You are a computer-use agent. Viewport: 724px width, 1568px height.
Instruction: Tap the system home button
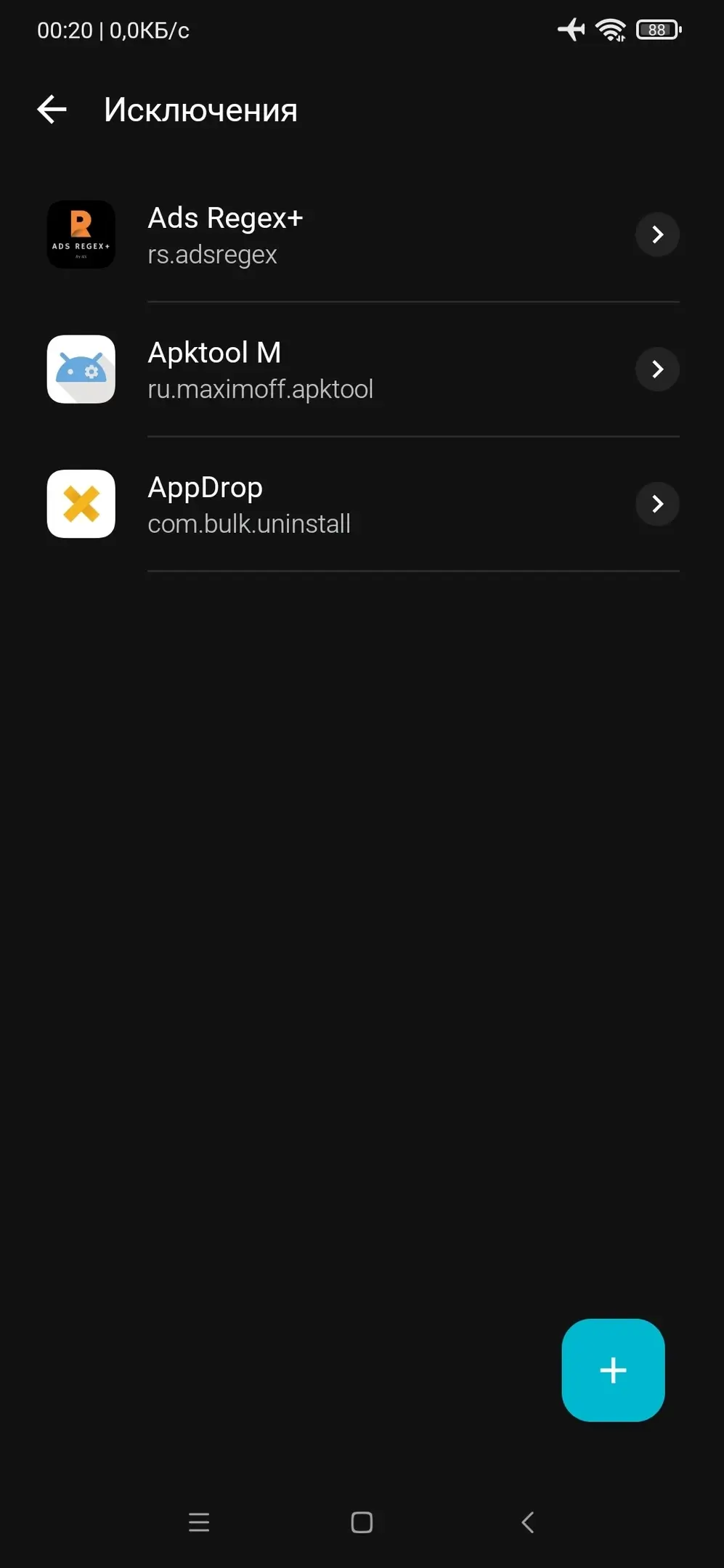click(x=362, y=1522)
